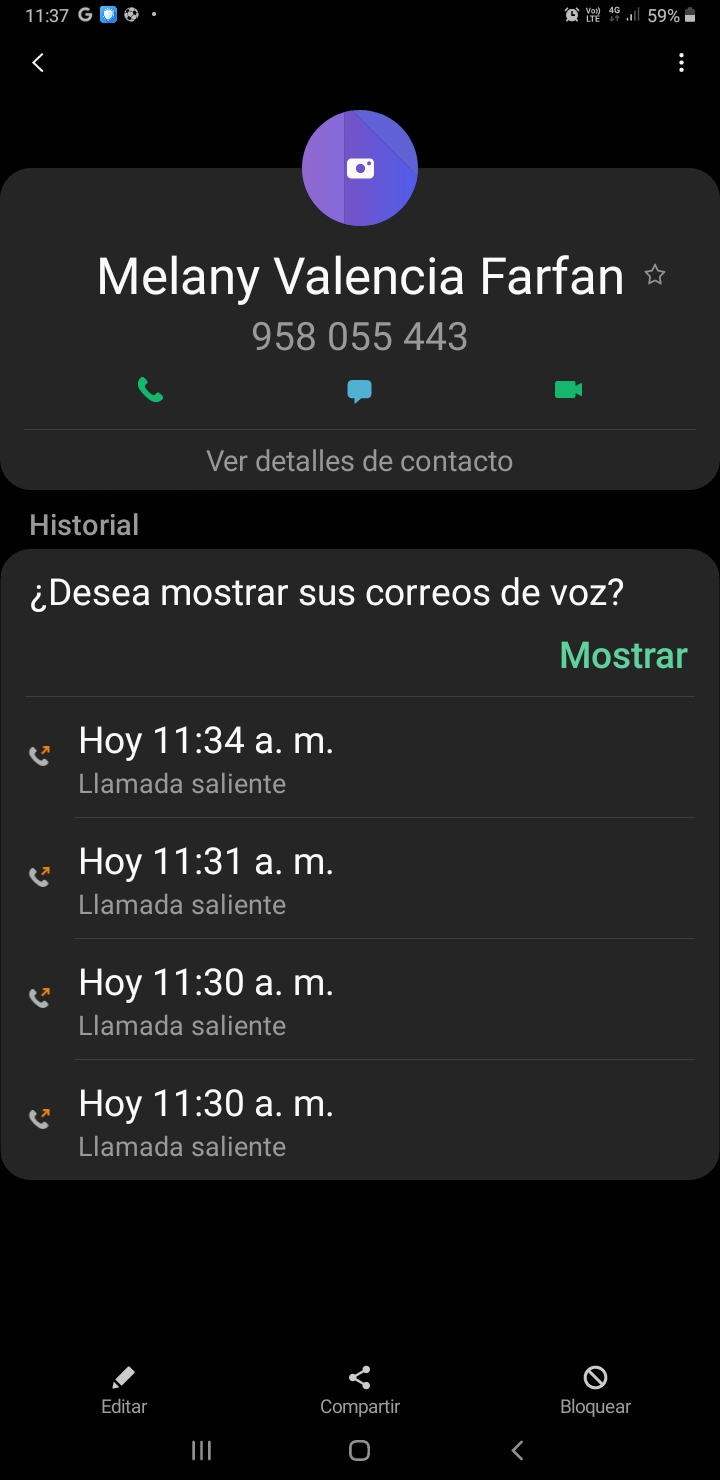Share this contact with Compartir
This screenshot has height=1480, width=720.
360,1391
